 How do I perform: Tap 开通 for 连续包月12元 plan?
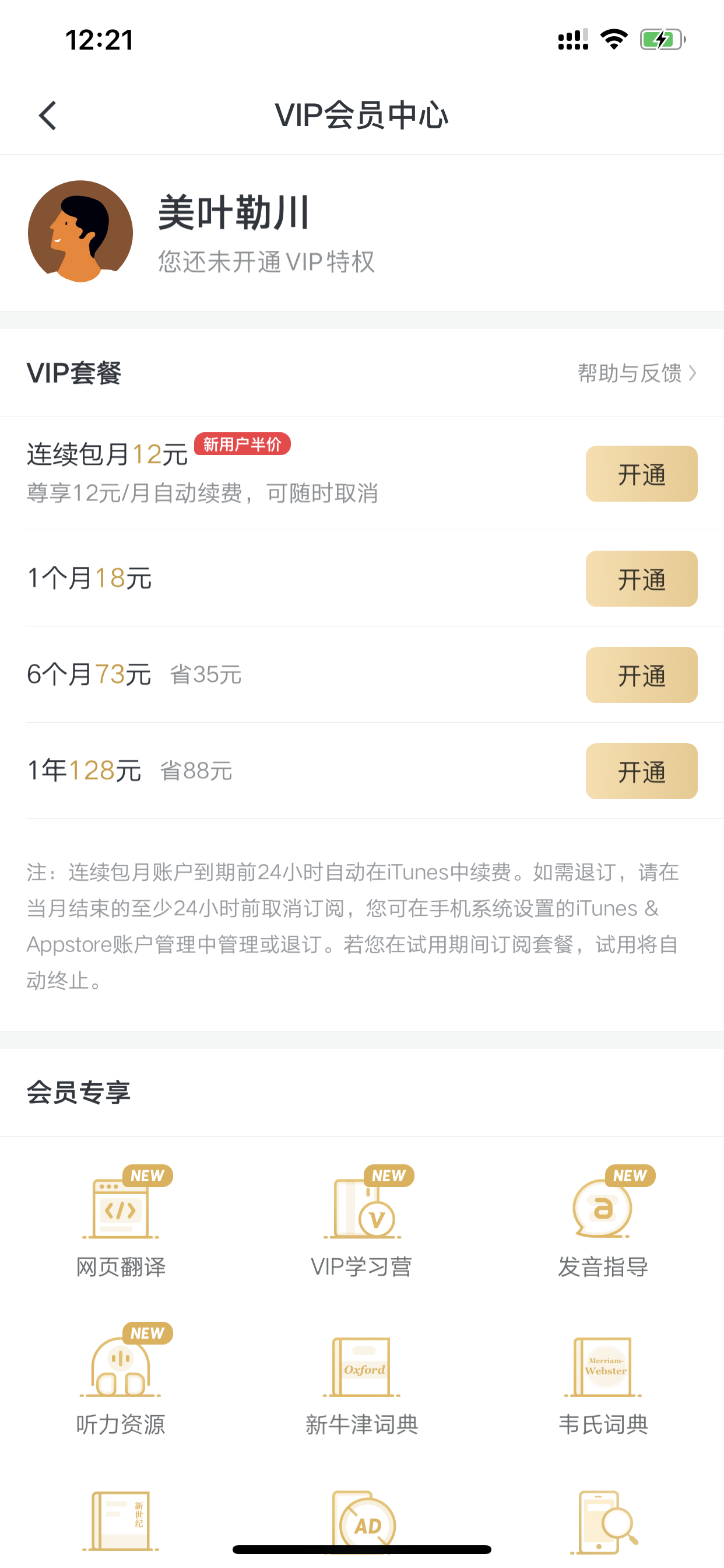pos(641,474)
